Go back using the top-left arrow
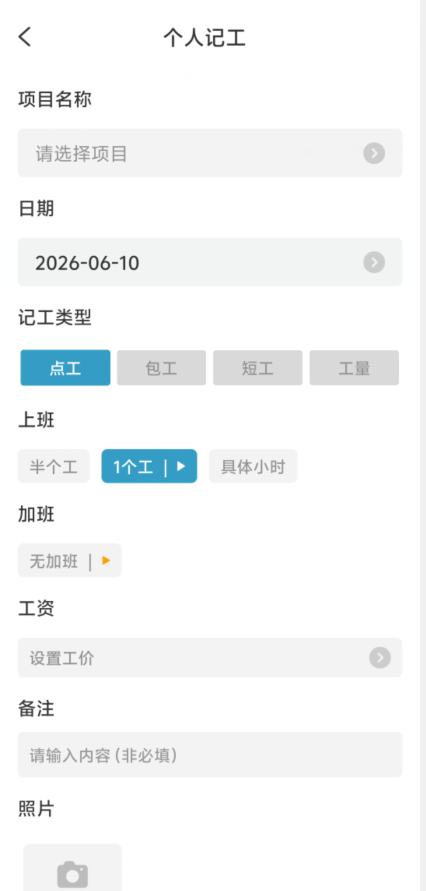 [x=24, y=37]
